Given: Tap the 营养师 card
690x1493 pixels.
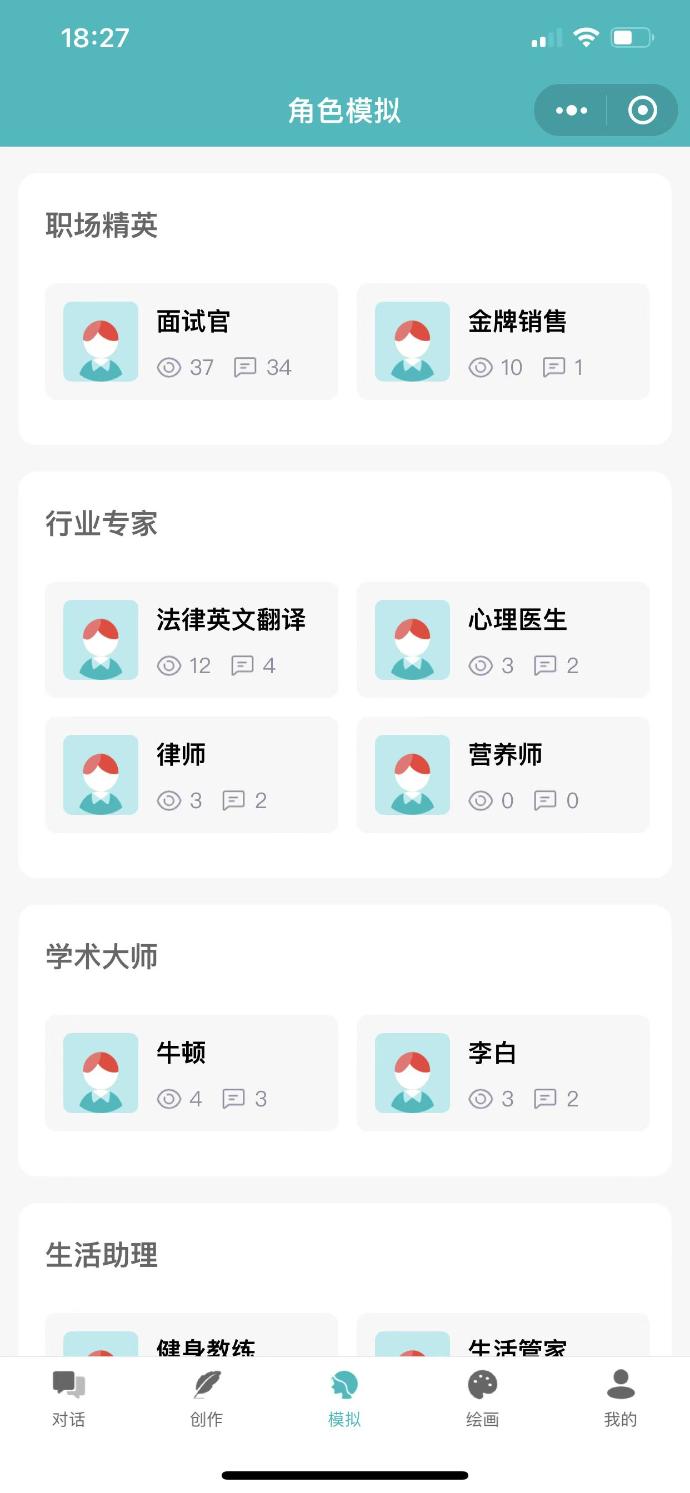Looking at the screenshot, I should pos(503,775).
